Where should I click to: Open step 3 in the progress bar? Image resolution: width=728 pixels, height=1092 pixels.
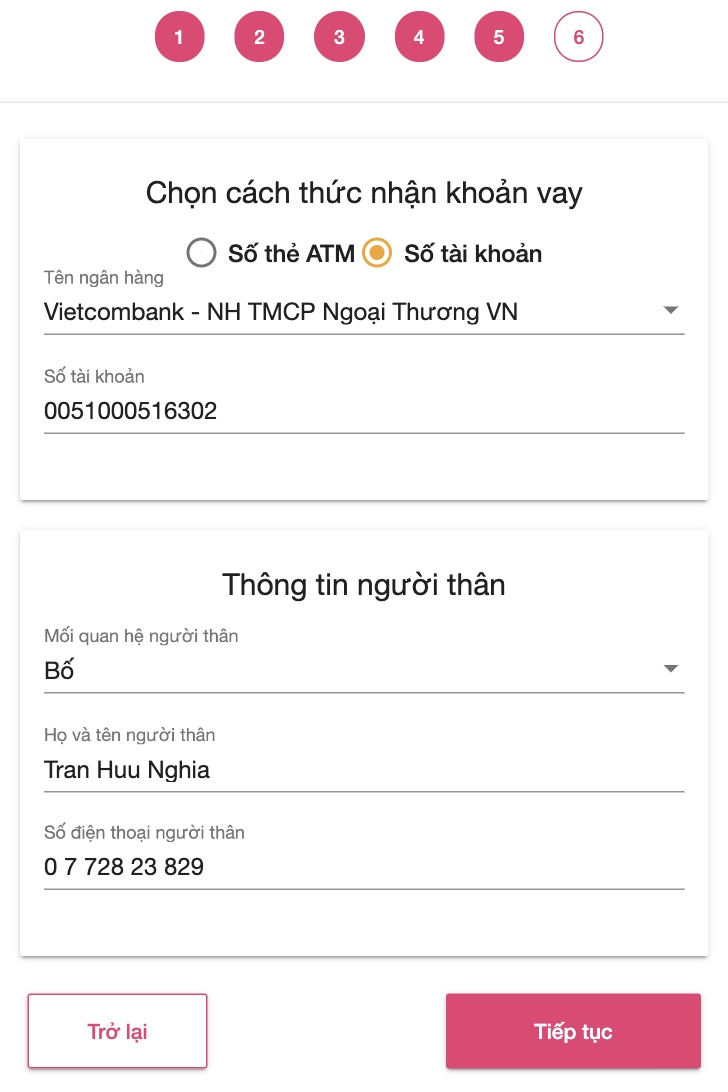pyautogui.click(x=339, y=38)
